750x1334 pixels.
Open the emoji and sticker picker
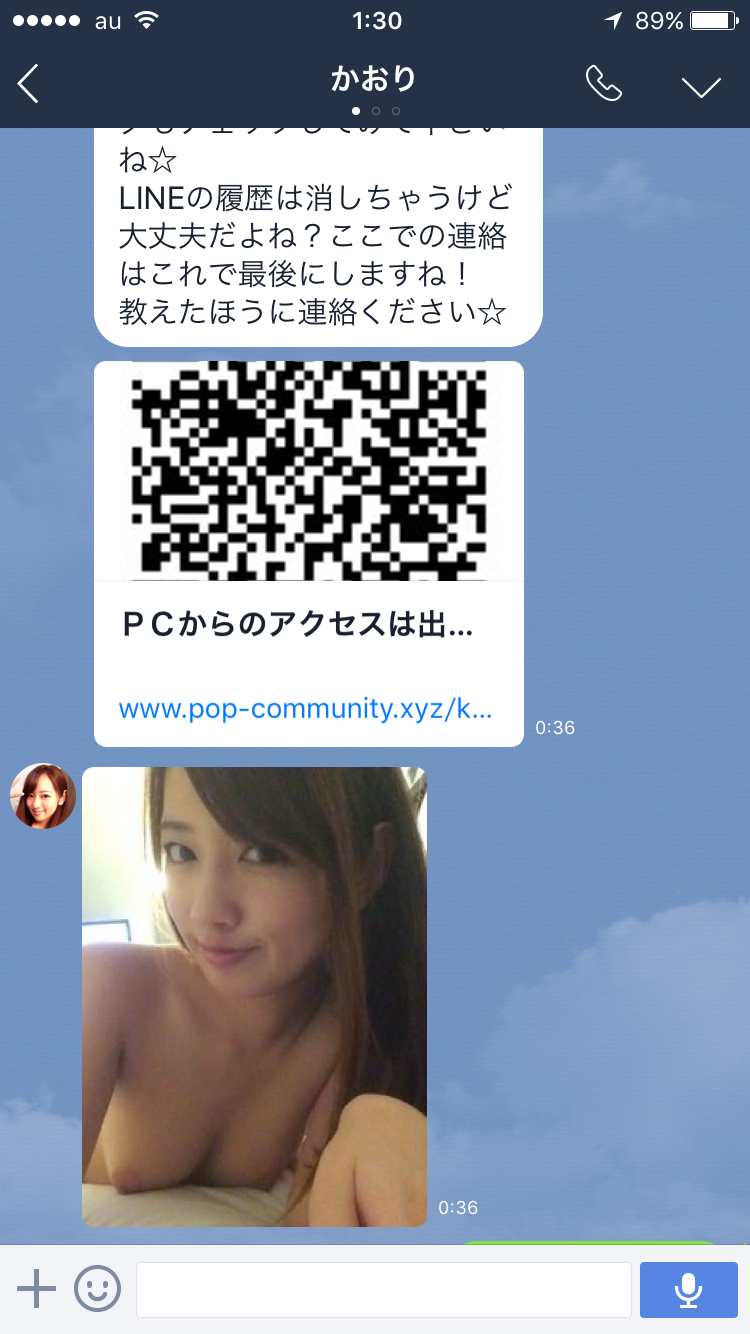[x=98, y=1290]
